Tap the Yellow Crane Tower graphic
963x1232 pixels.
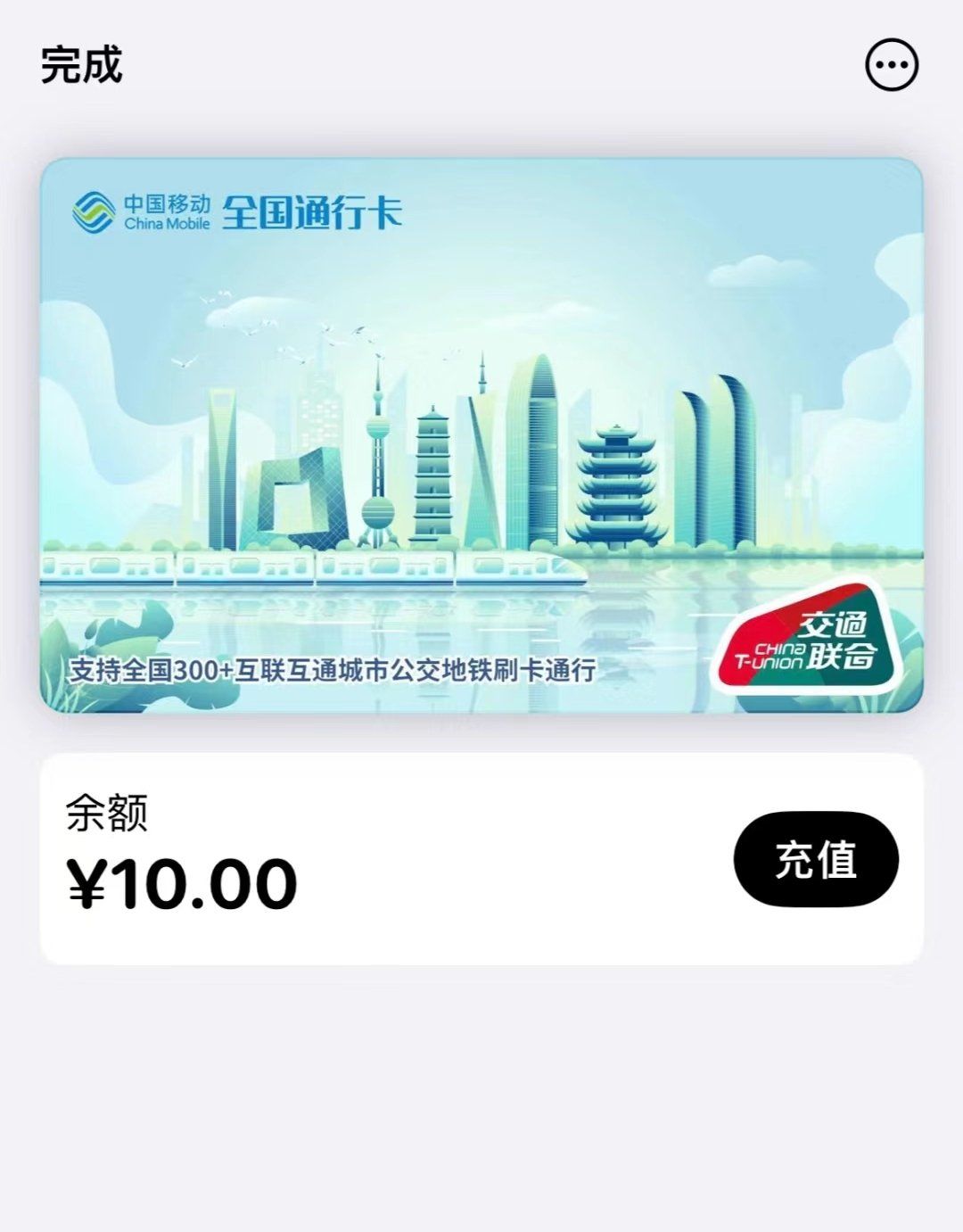613,486
